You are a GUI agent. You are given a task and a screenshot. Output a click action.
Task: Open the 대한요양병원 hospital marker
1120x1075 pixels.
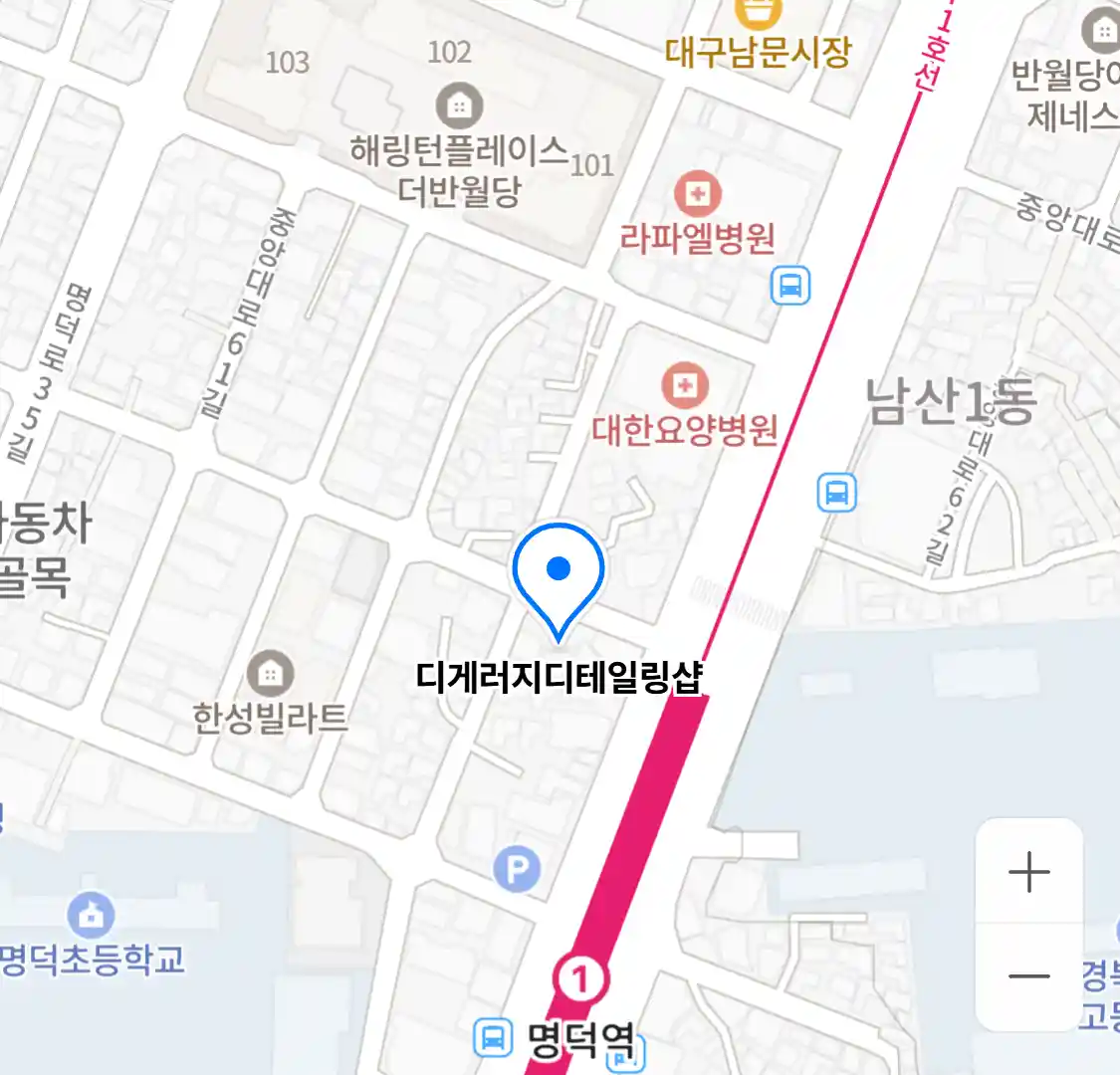click(x=685, y=386)
